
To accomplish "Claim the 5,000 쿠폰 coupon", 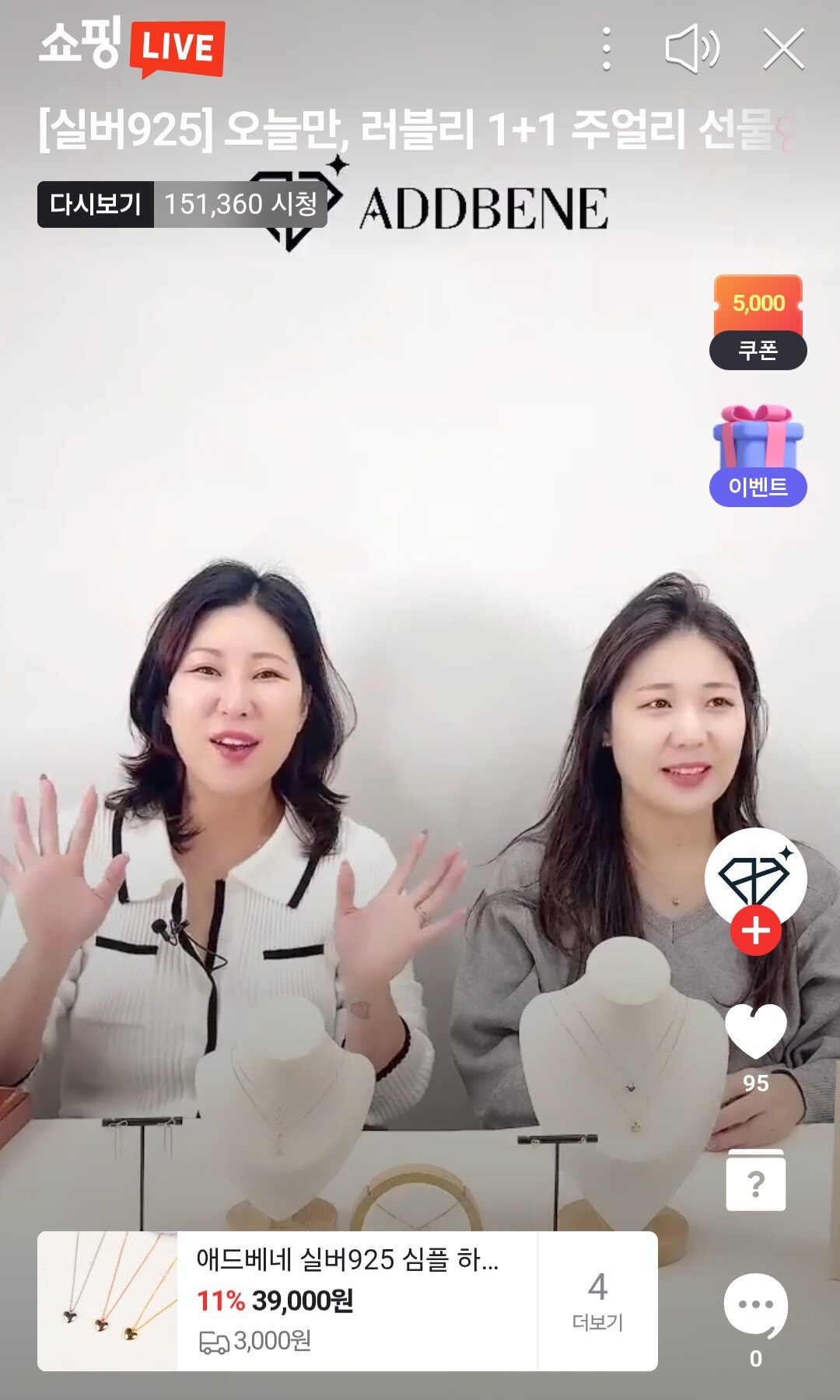I will (758, 322).
